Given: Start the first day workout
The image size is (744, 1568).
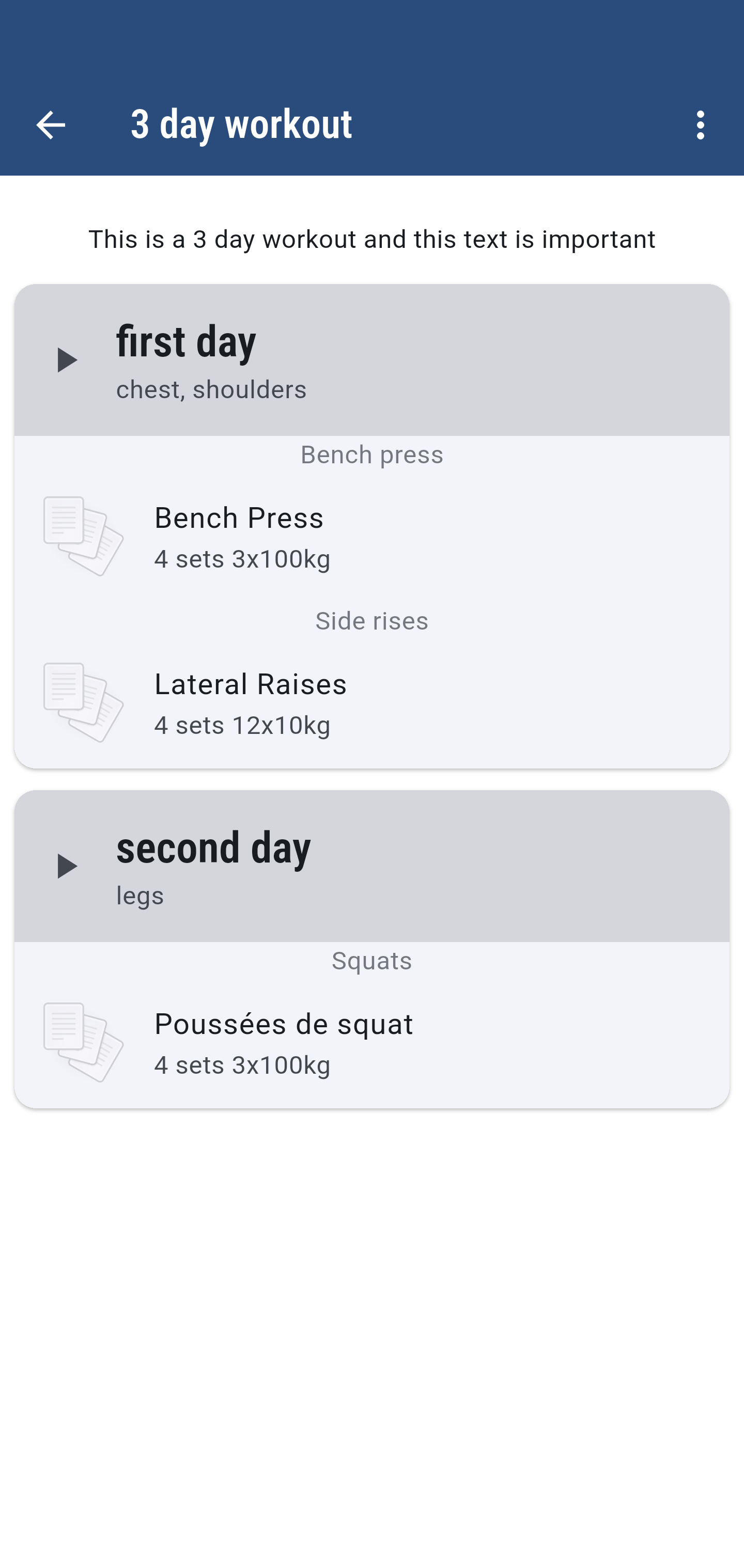Looking at the screenshot, I should tap(66, 360).
